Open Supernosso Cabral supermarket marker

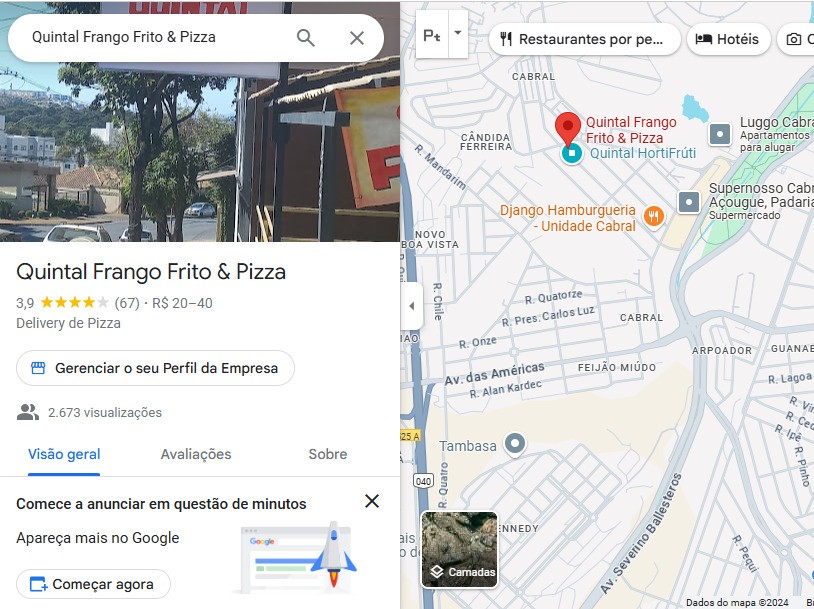[689, 202]
